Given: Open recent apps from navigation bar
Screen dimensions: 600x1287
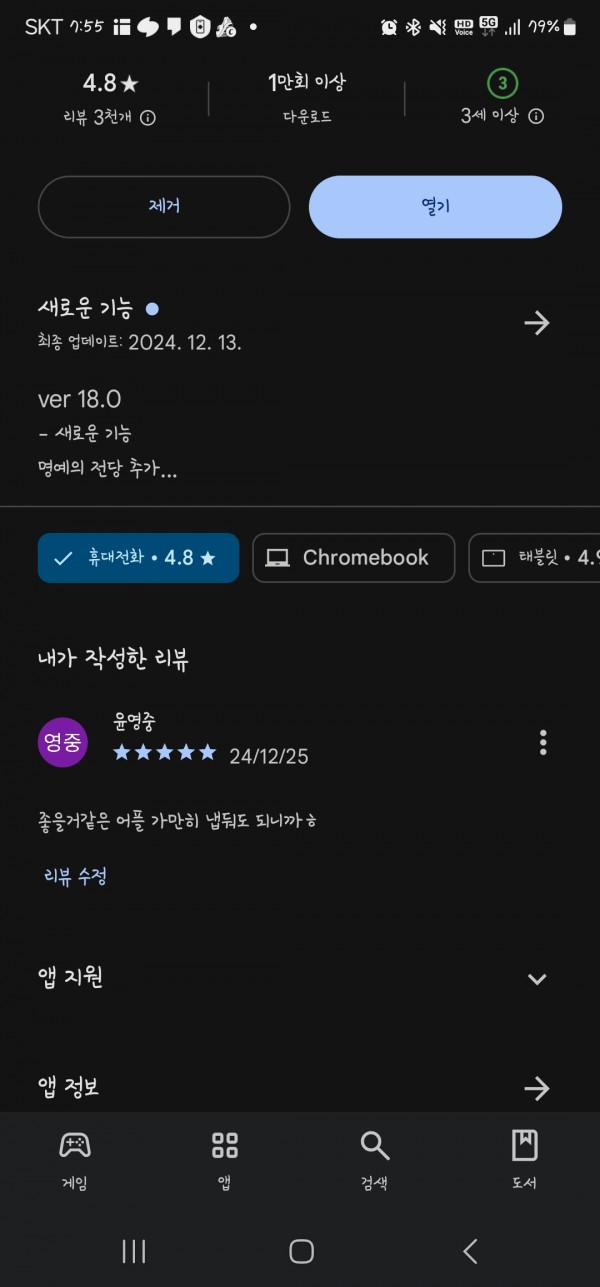Looking at the screenshot, I should click(x=134, y=1250).
